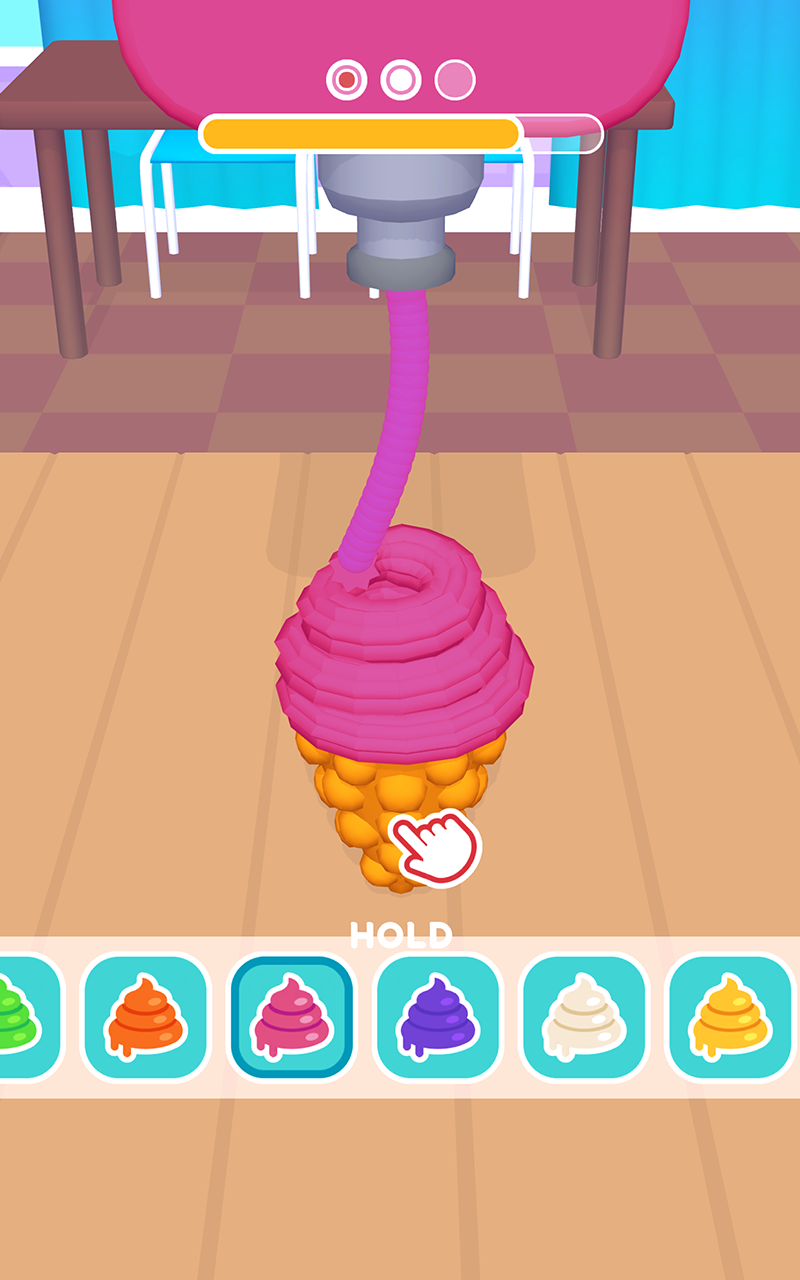Select the cream white frosting
The height and width of the screenshot is (1280, 800).
584,1017
